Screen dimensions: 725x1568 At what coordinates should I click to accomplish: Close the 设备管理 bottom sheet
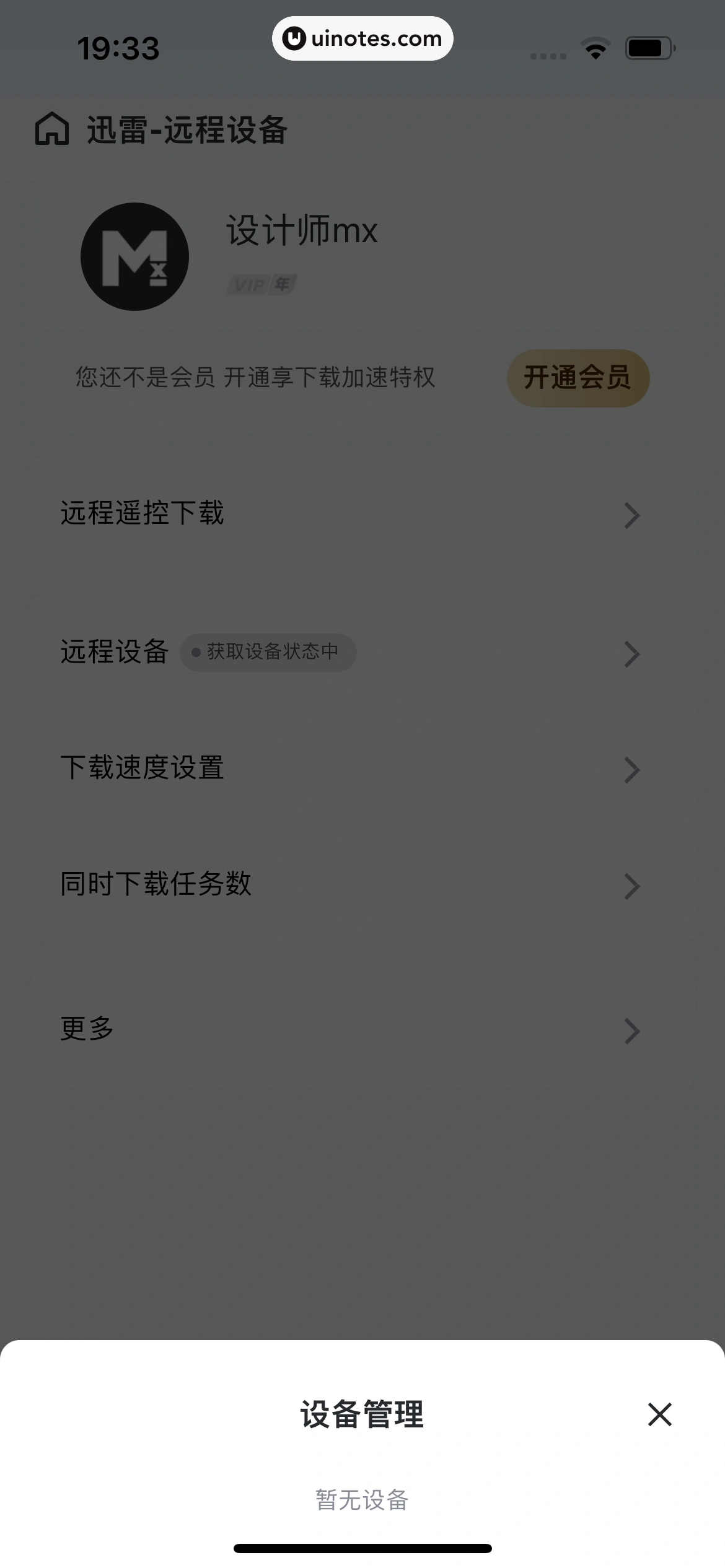click(659, 1414)
